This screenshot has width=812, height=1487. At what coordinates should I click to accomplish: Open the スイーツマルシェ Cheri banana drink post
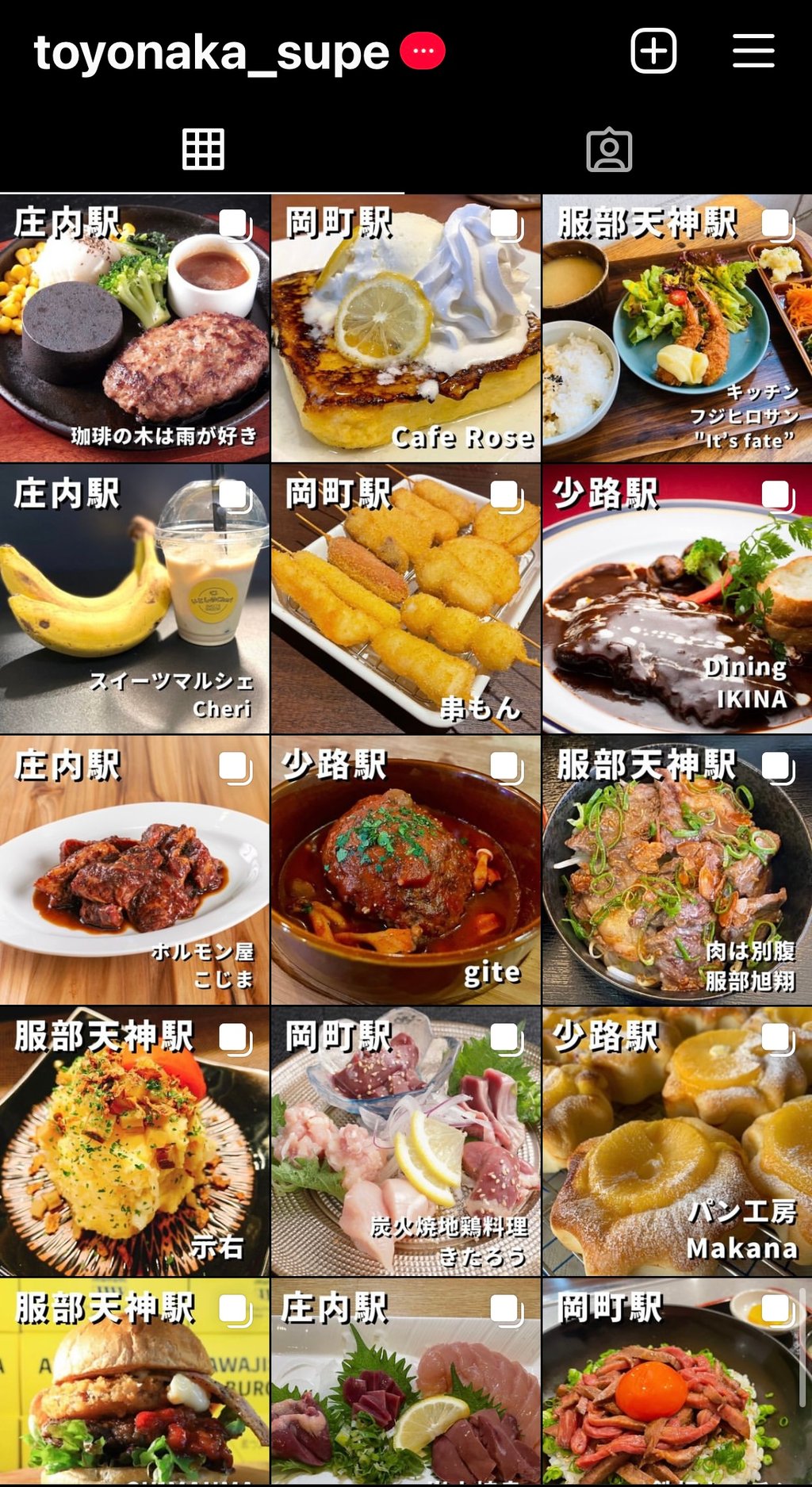(135, 600)
